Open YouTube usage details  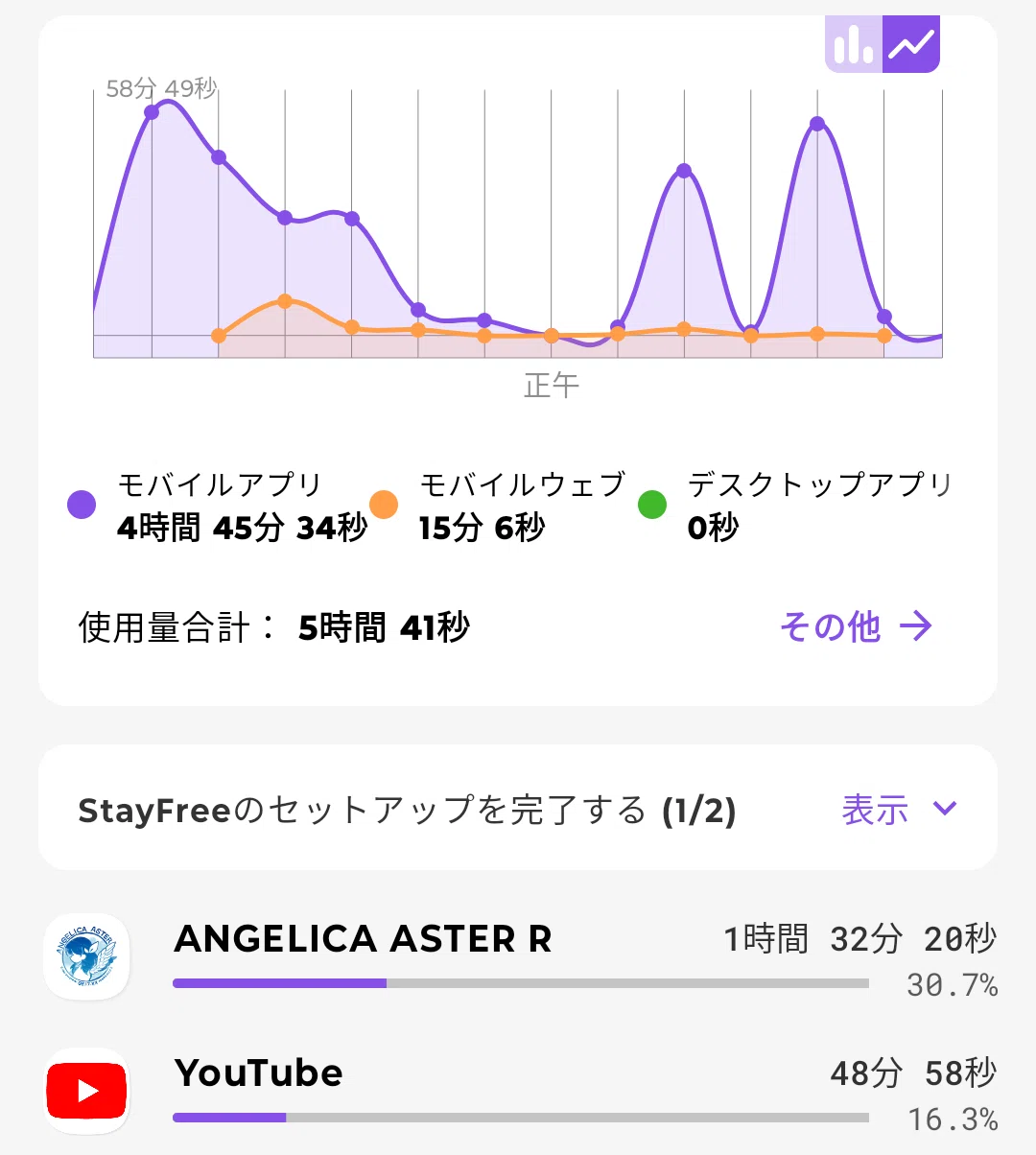click(x=518, y=1092)
